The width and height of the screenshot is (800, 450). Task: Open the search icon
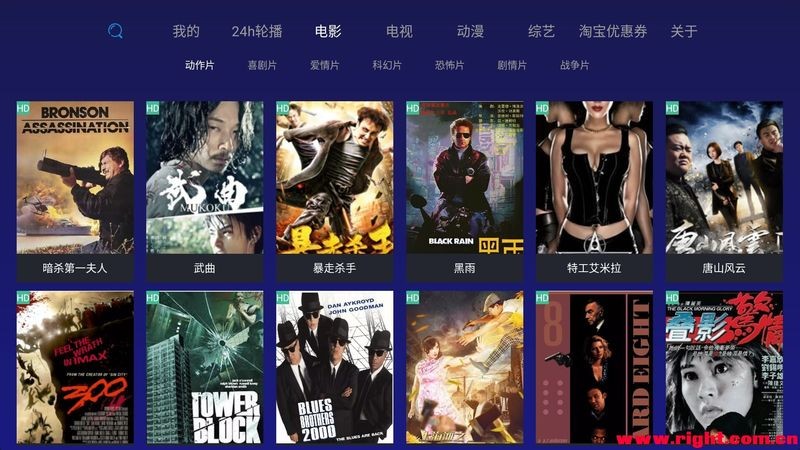116,31
